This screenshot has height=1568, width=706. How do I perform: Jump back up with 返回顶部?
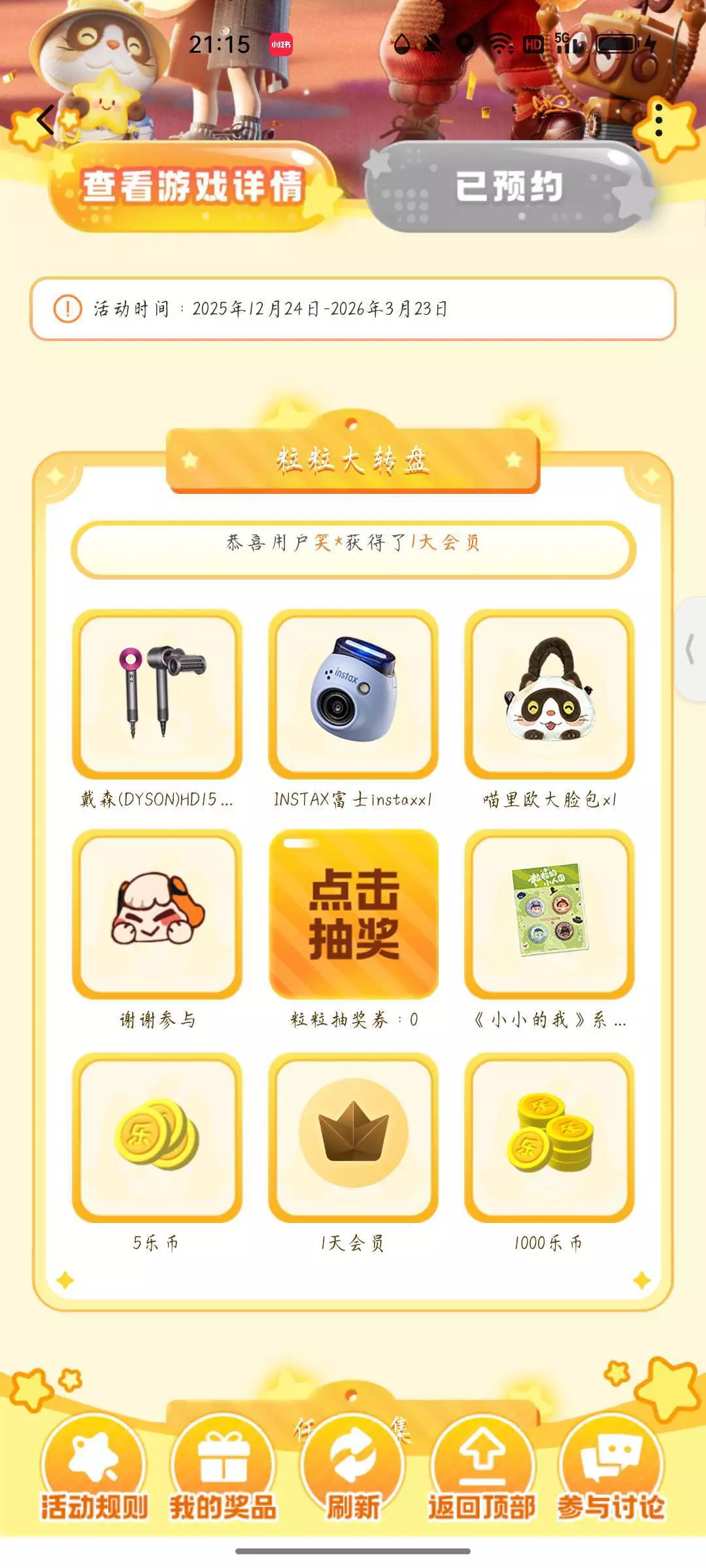pos(482,1470)
